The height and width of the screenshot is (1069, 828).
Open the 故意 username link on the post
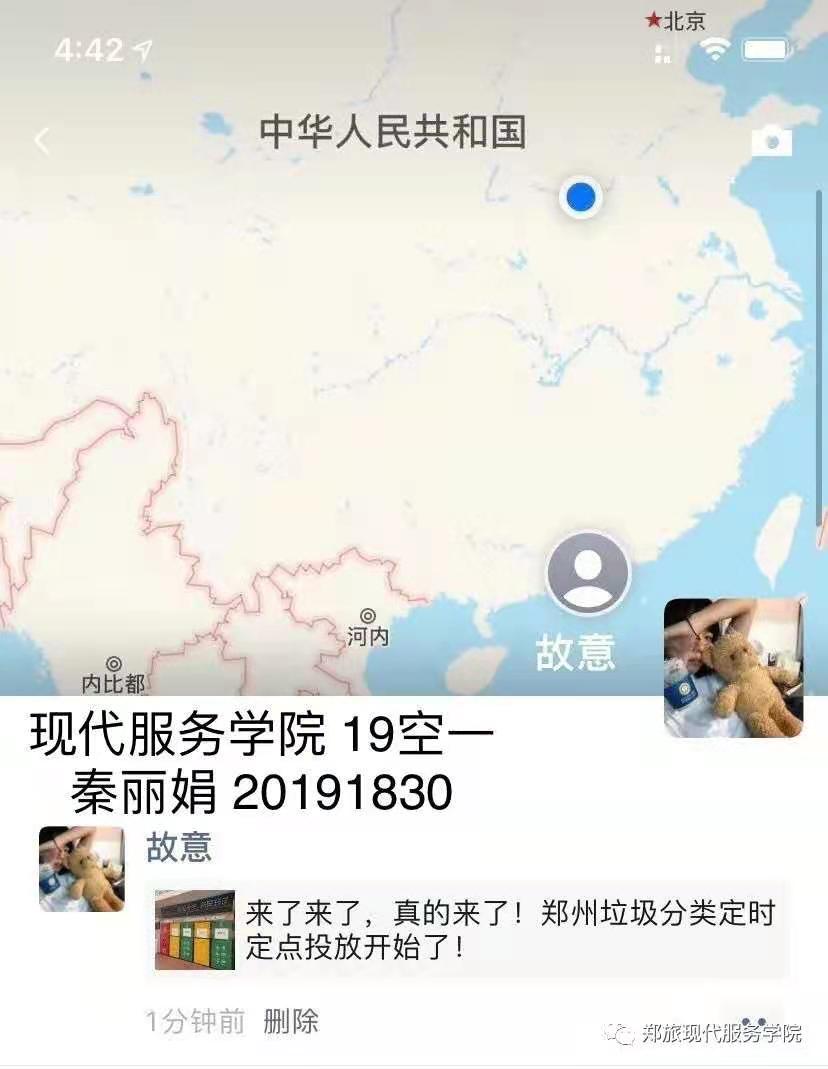pos(179,847)
